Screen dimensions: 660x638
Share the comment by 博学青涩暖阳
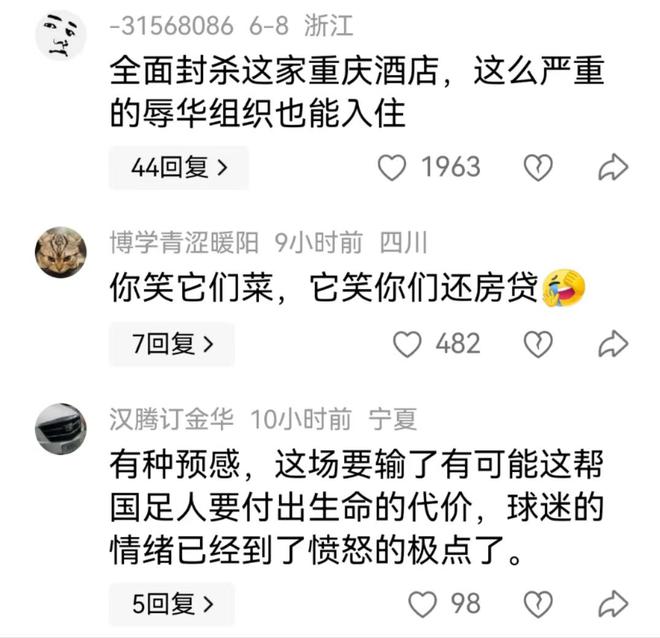point(612,345)
